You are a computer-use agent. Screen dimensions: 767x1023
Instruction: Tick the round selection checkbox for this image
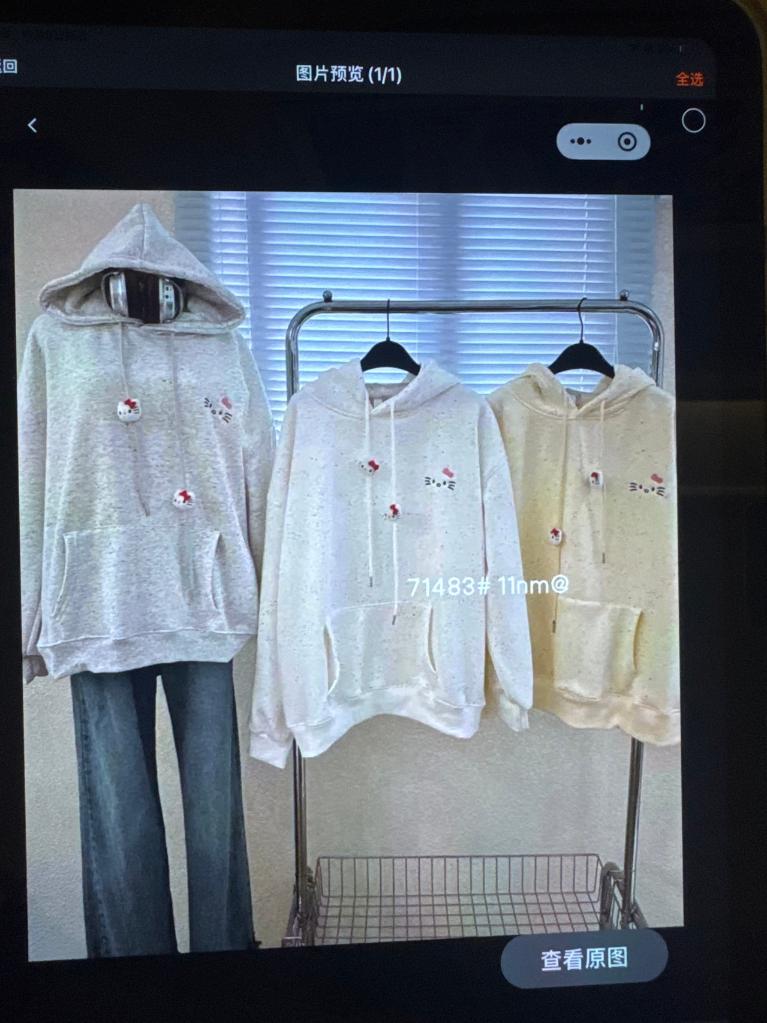[693, 121]
